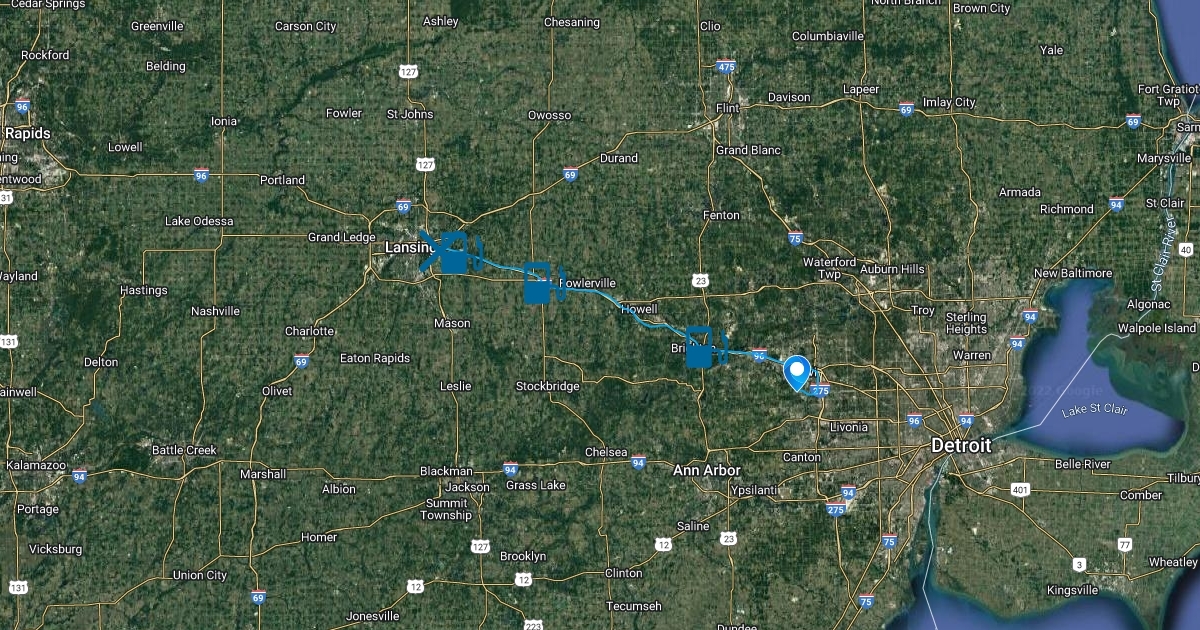
Task: Tap the fuel station marker near Fowlerville
Action: pos(542,282)
